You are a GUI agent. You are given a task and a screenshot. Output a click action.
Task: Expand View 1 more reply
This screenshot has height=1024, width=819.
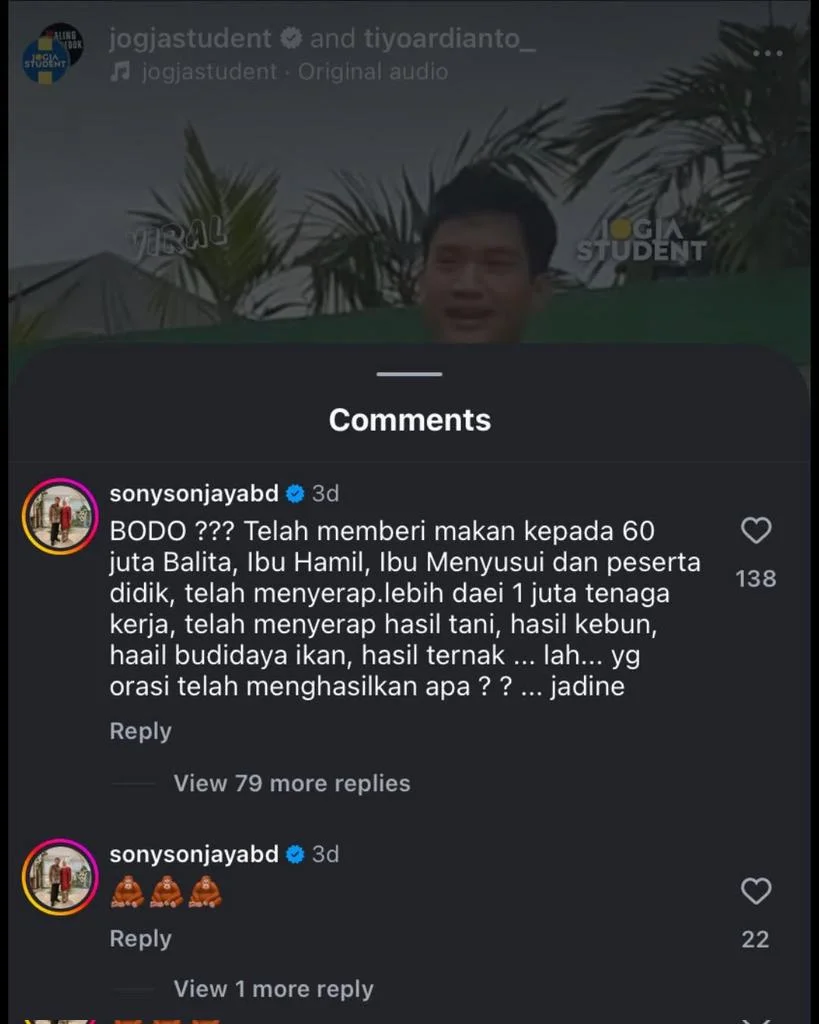pyautogui.click(x=273, y=989)
